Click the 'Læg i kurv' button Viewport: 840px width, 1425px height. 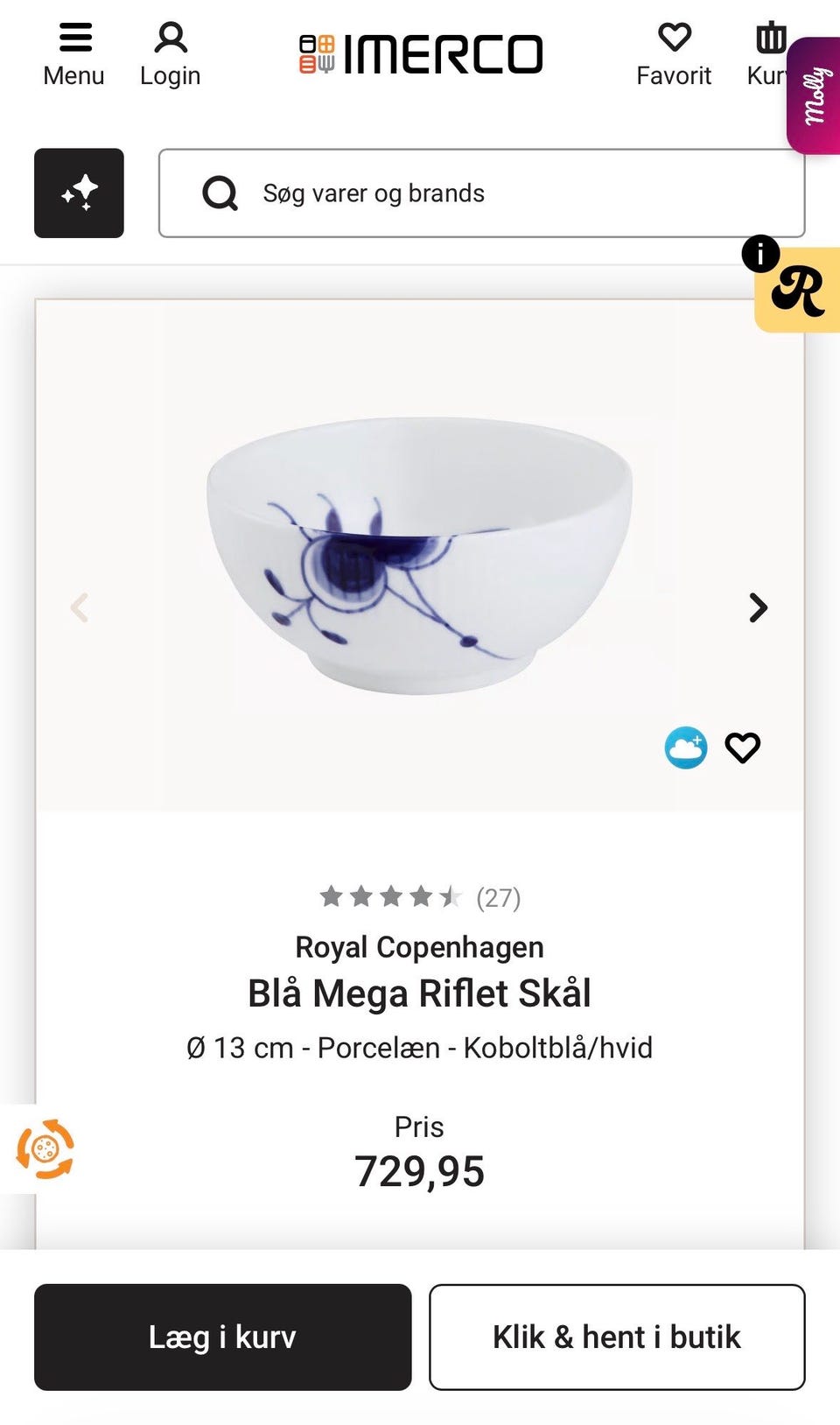point(221,1337)
